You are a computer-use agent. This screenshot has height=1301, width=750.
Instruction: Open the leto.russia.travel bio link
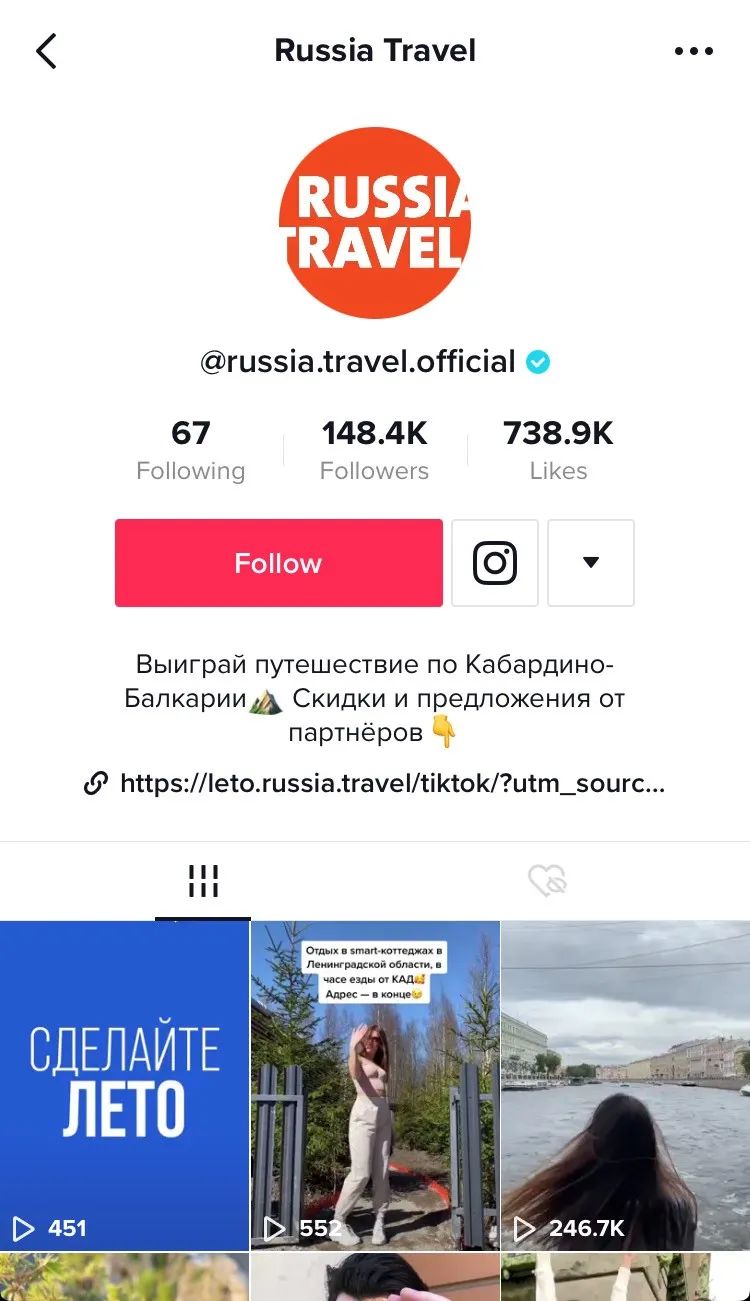click(x=391, y=784)
